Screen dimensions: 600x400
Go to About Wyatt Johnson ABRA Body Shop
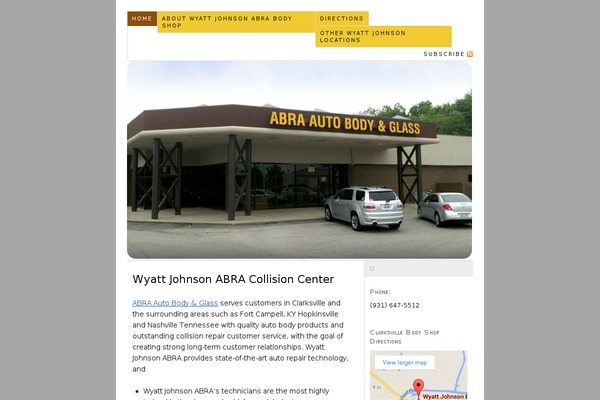(x=235, y=22)
